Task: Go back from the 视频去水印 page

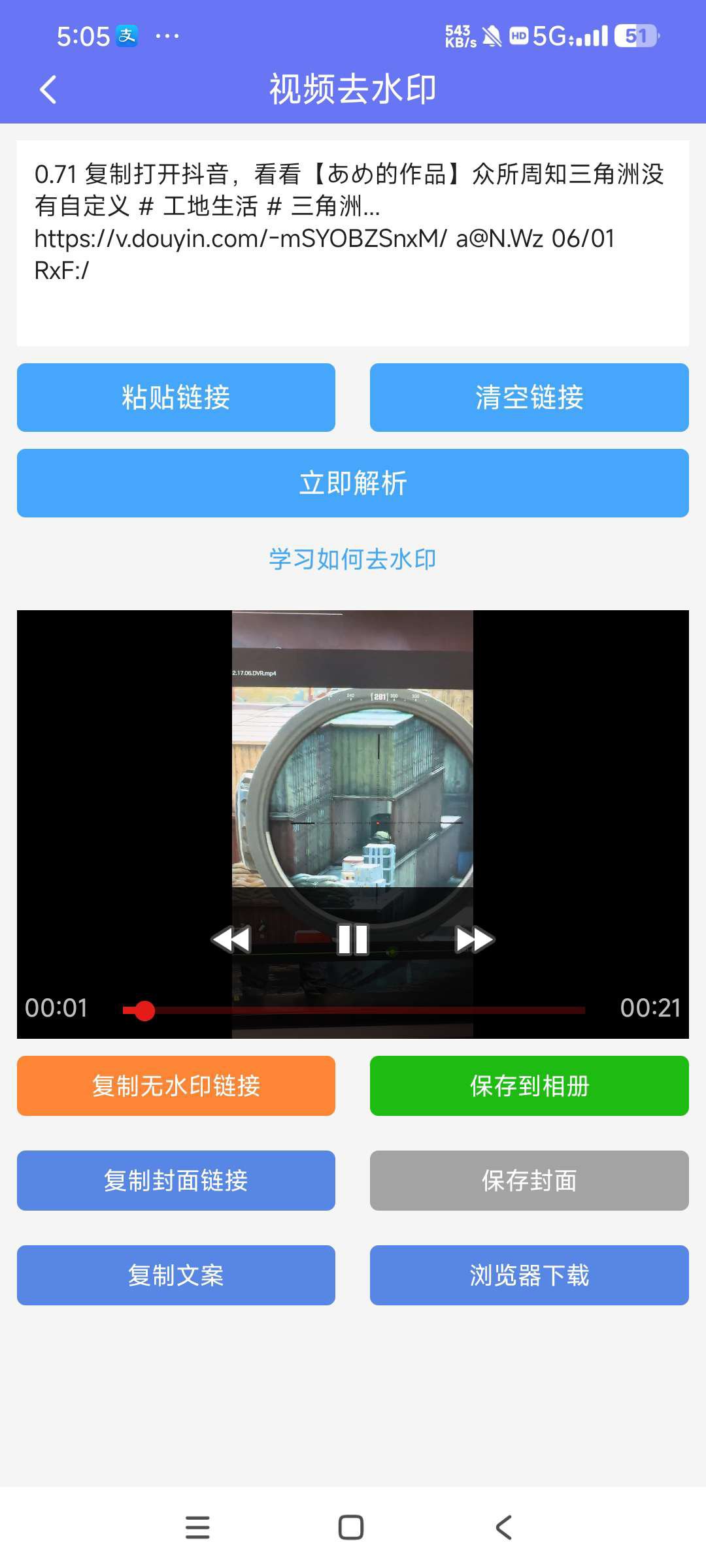Action: click(48, 90)
